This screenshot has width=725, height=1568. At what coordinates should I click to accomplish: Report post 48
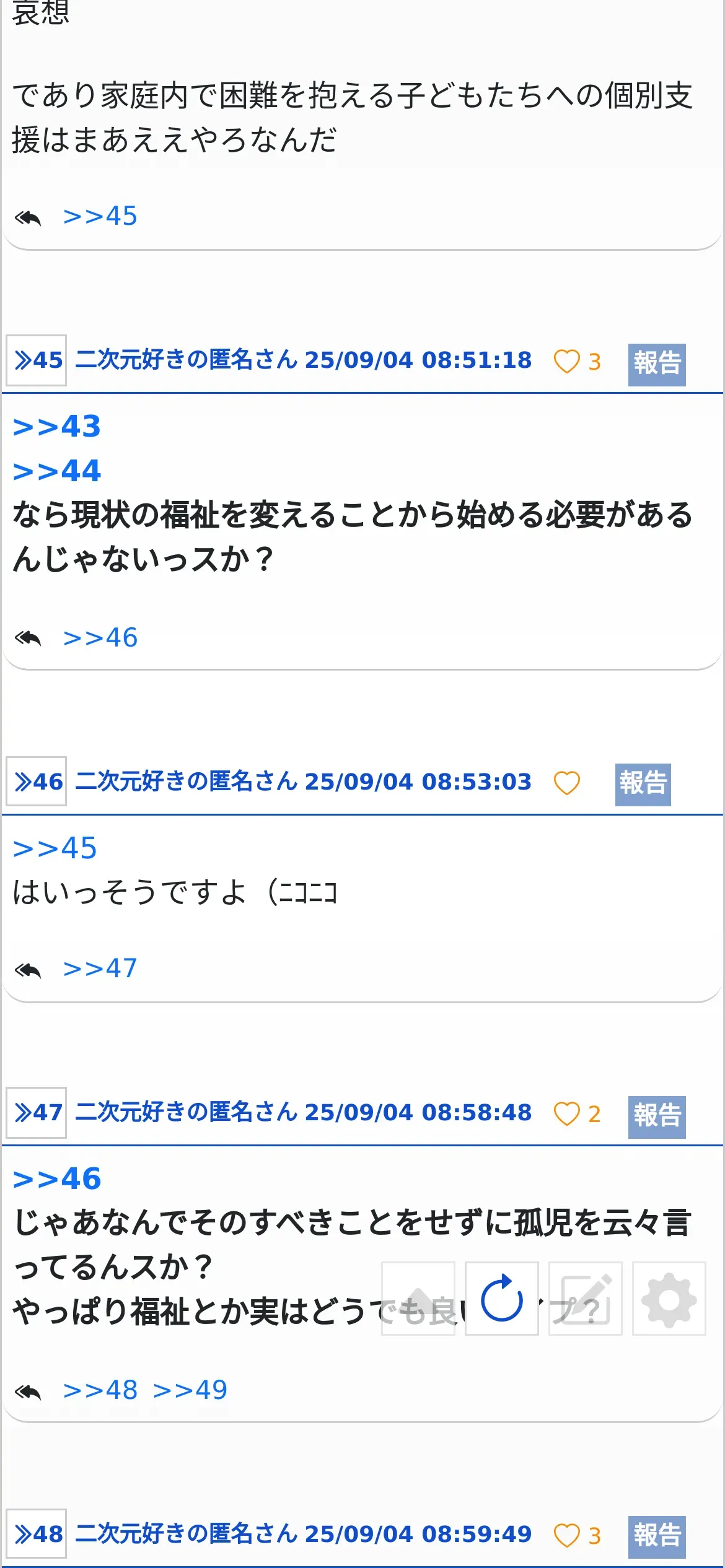coord(657,1536)
